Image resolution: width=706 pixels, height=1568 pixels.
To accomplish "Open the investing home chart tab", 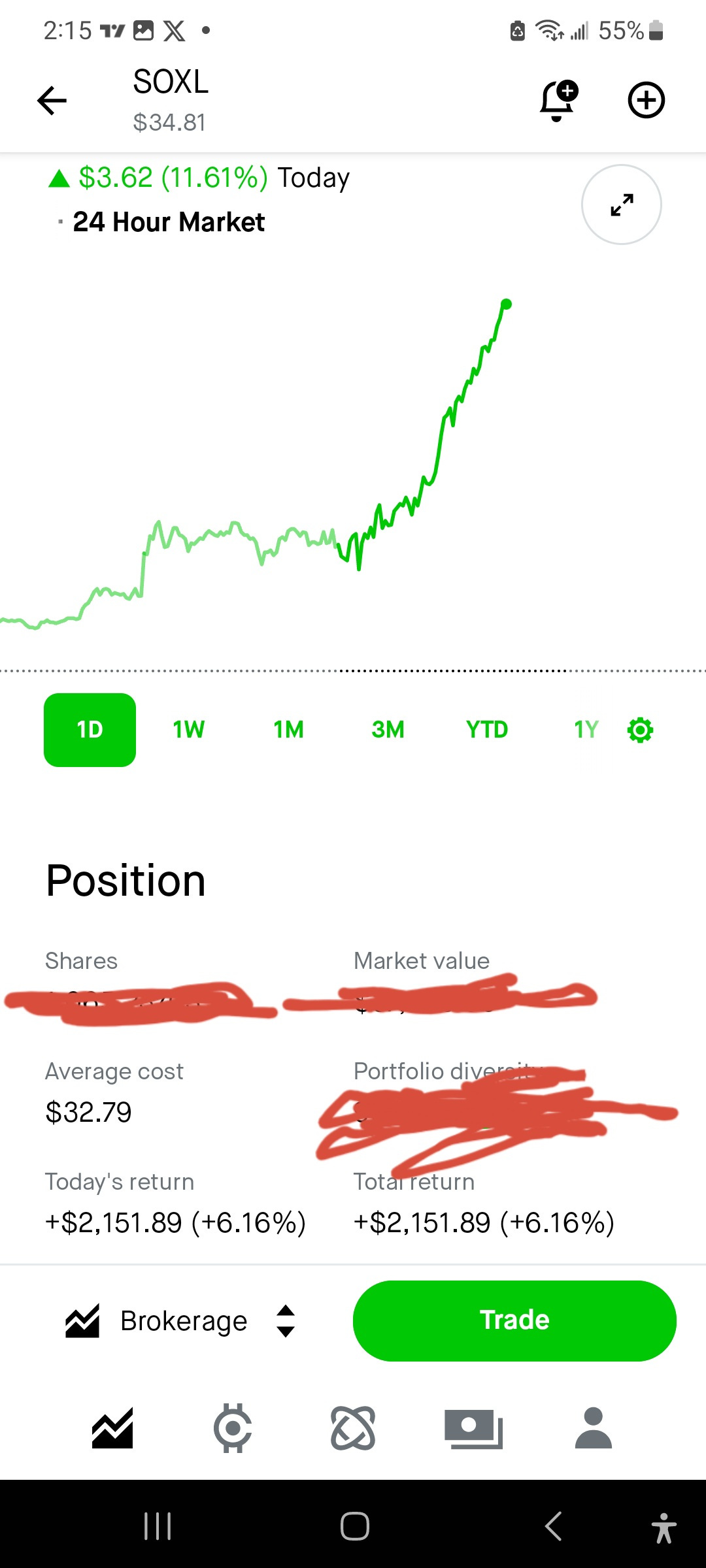I will click(112, 1428).
